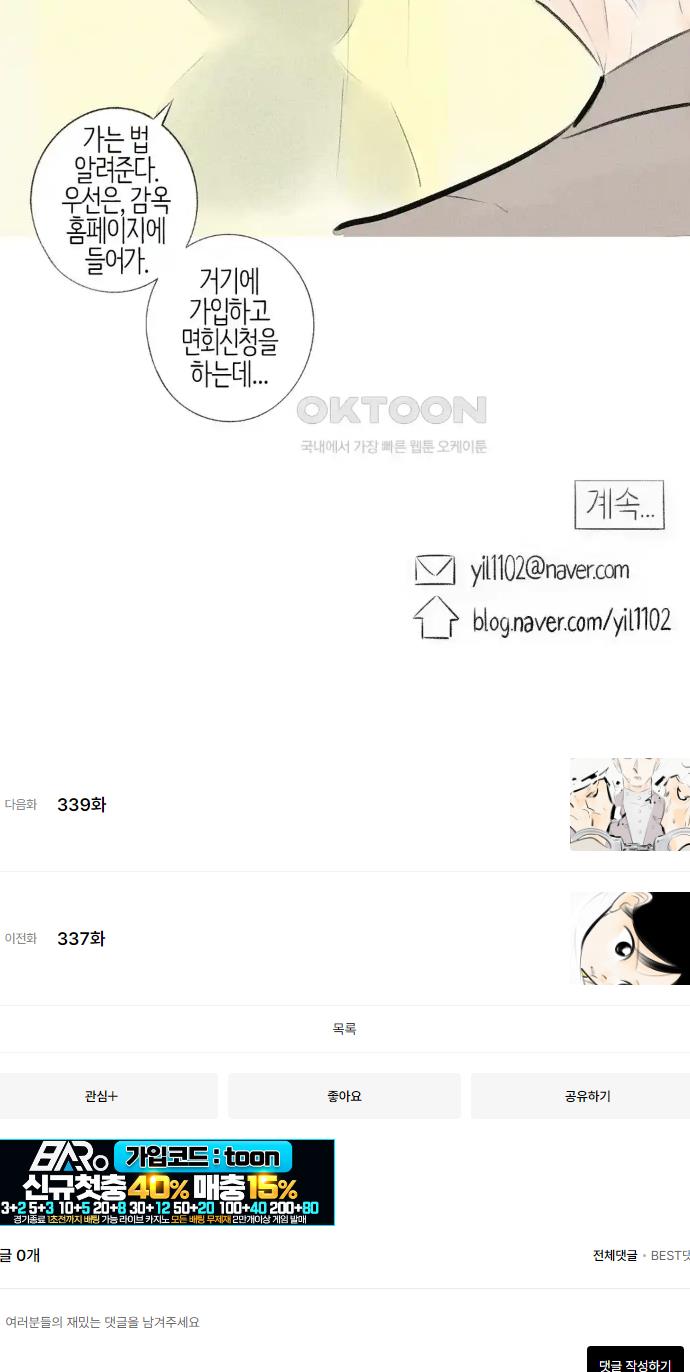Open the 목록 episode list
Screen dimensions: 690x1372
pyautogui.click(x=345, y=1029)
